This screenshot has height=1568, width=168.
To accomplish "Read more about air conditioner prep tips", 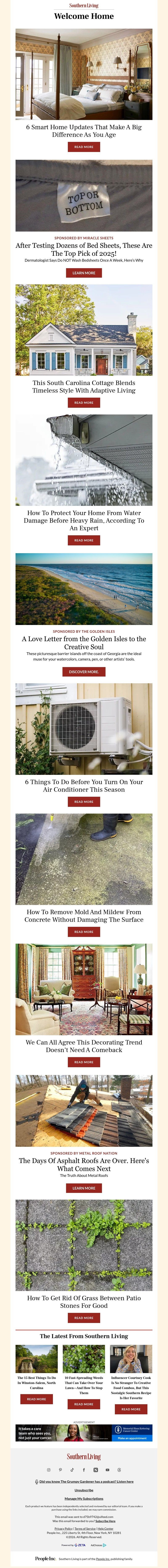I will click(x=84, y=802).
